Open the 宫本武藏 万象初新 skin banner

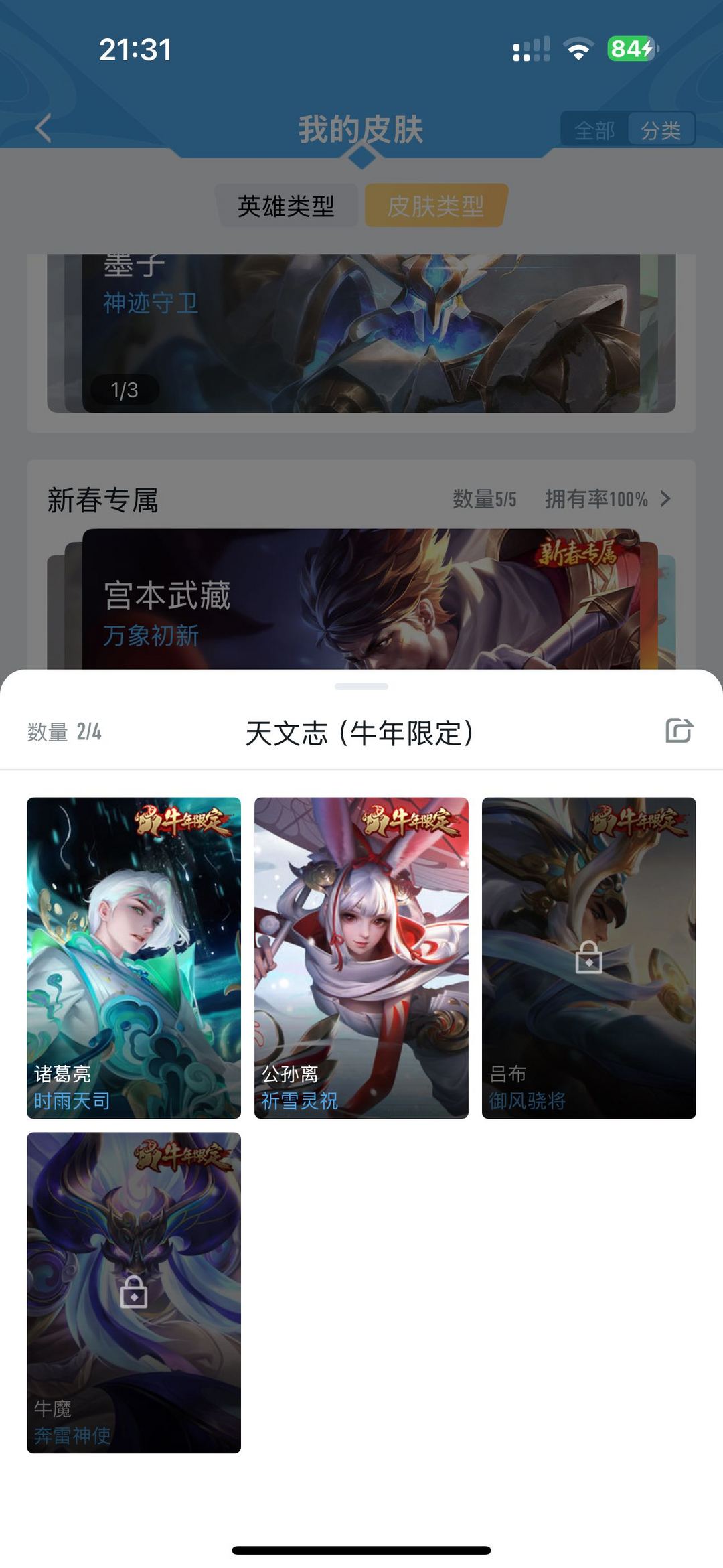point(361,599)
